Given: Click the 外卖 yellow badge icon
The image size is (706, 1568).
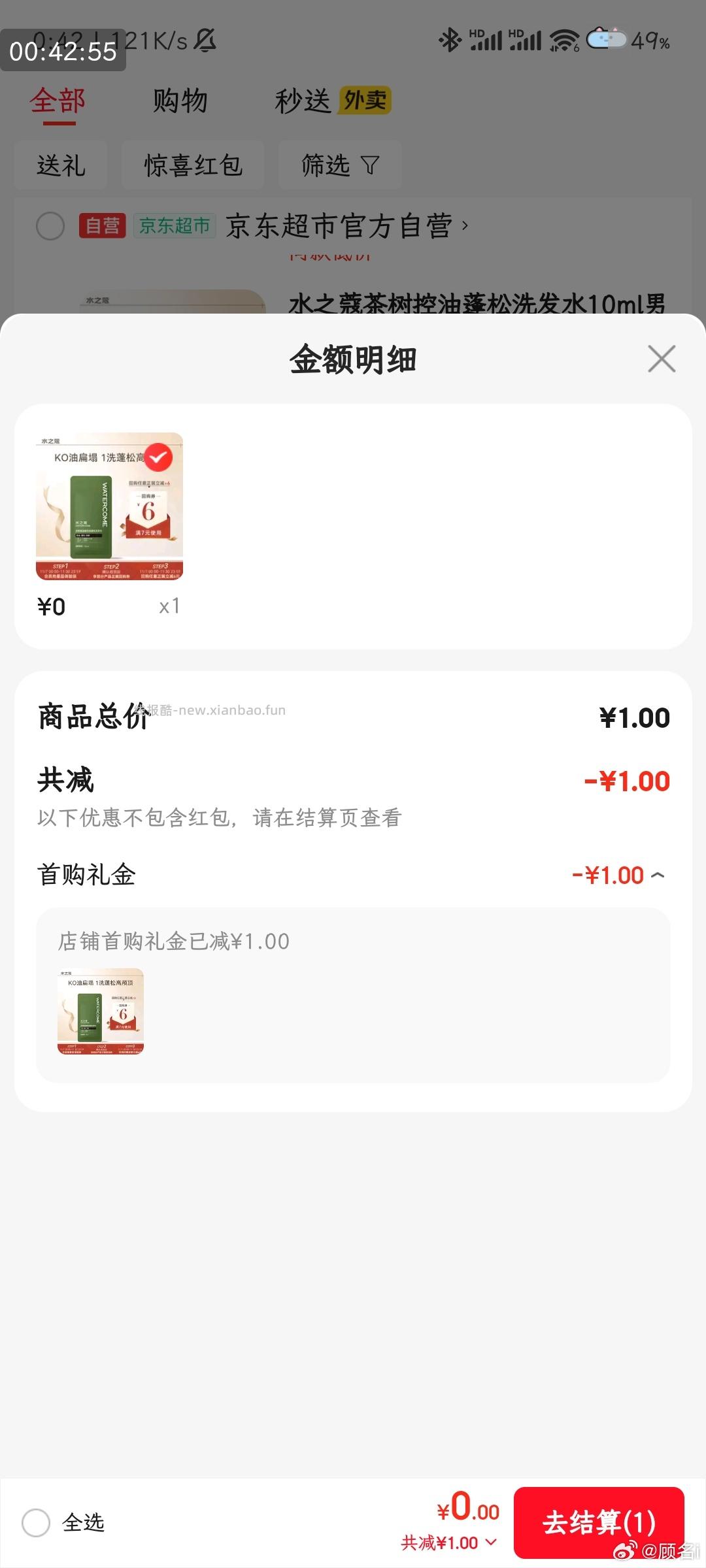Looking at the screenshot, I should (x=364, y=101).
